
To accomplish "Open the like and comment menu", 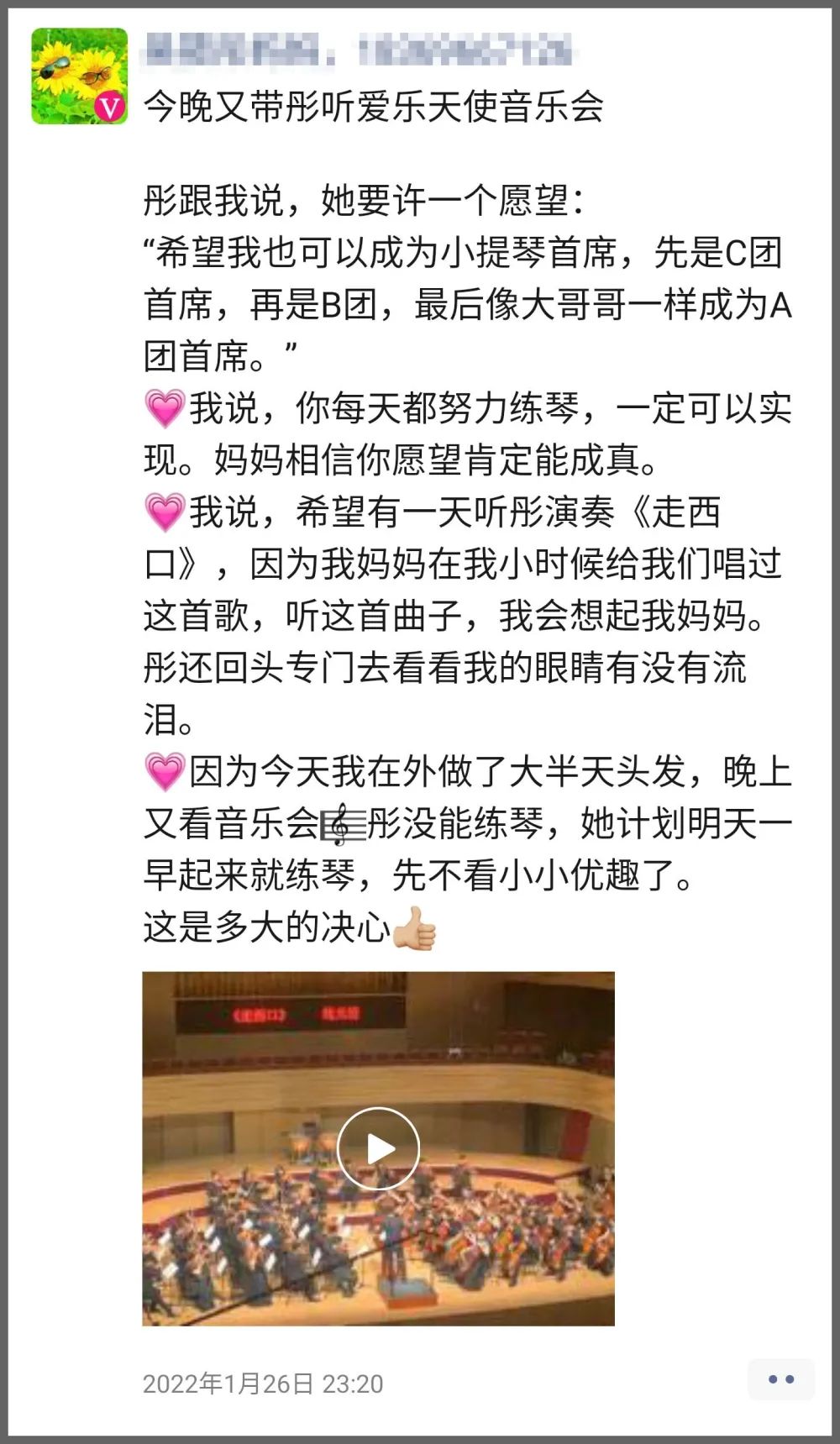I will tap(780, 1379).
